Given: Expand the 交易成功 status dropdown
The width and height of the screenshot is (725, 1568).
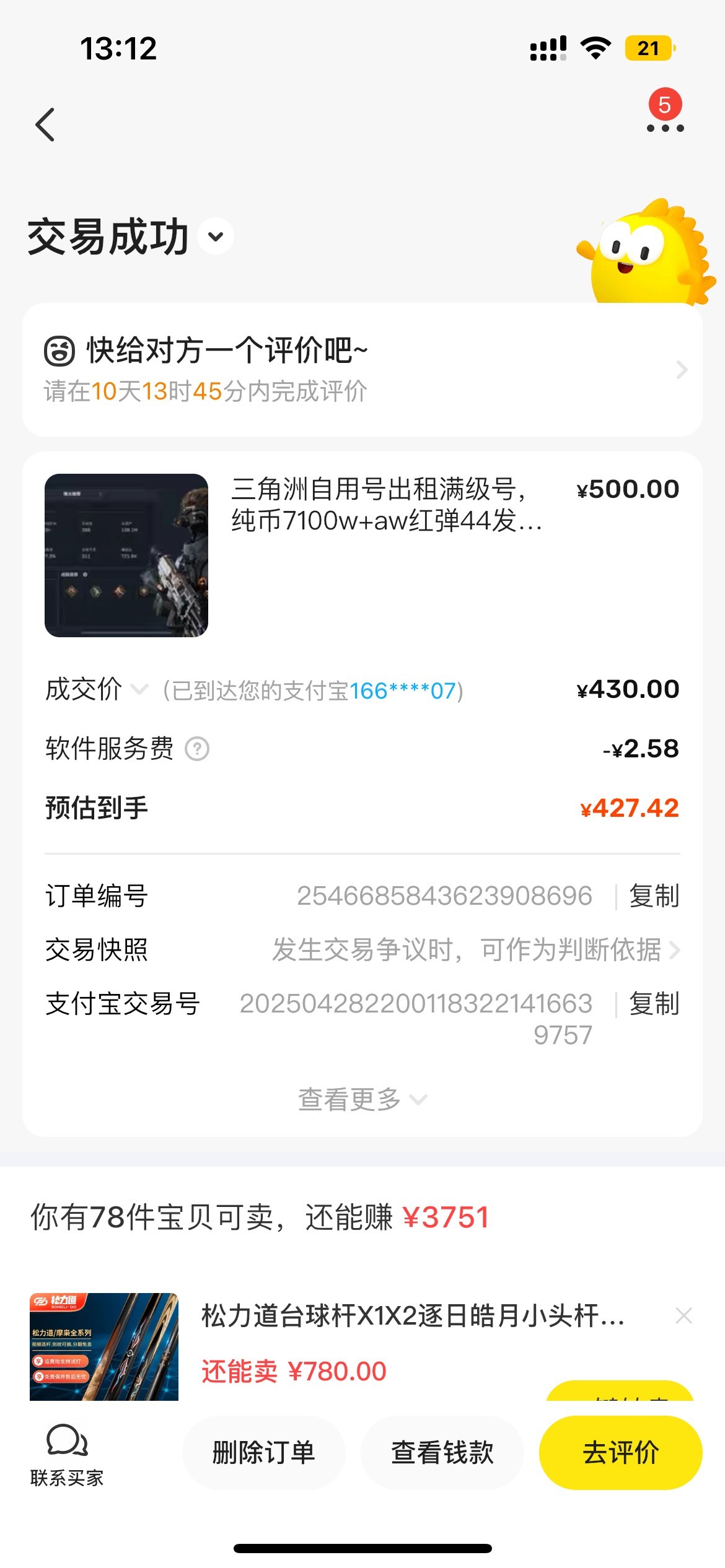Looking at the screenshot, I should click(216, 237).
